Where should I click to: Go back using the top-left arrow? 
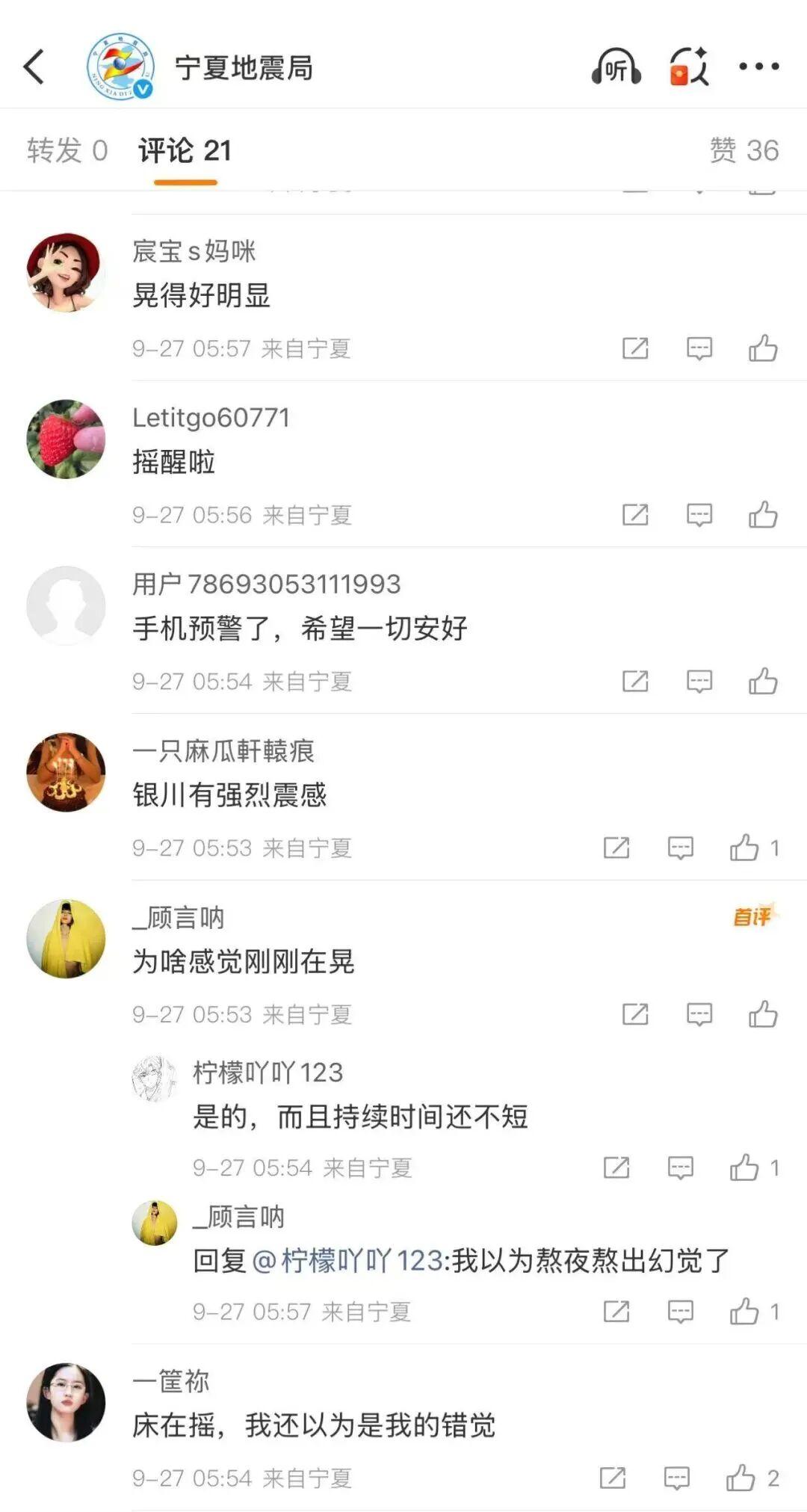click(x=34, y=67)
